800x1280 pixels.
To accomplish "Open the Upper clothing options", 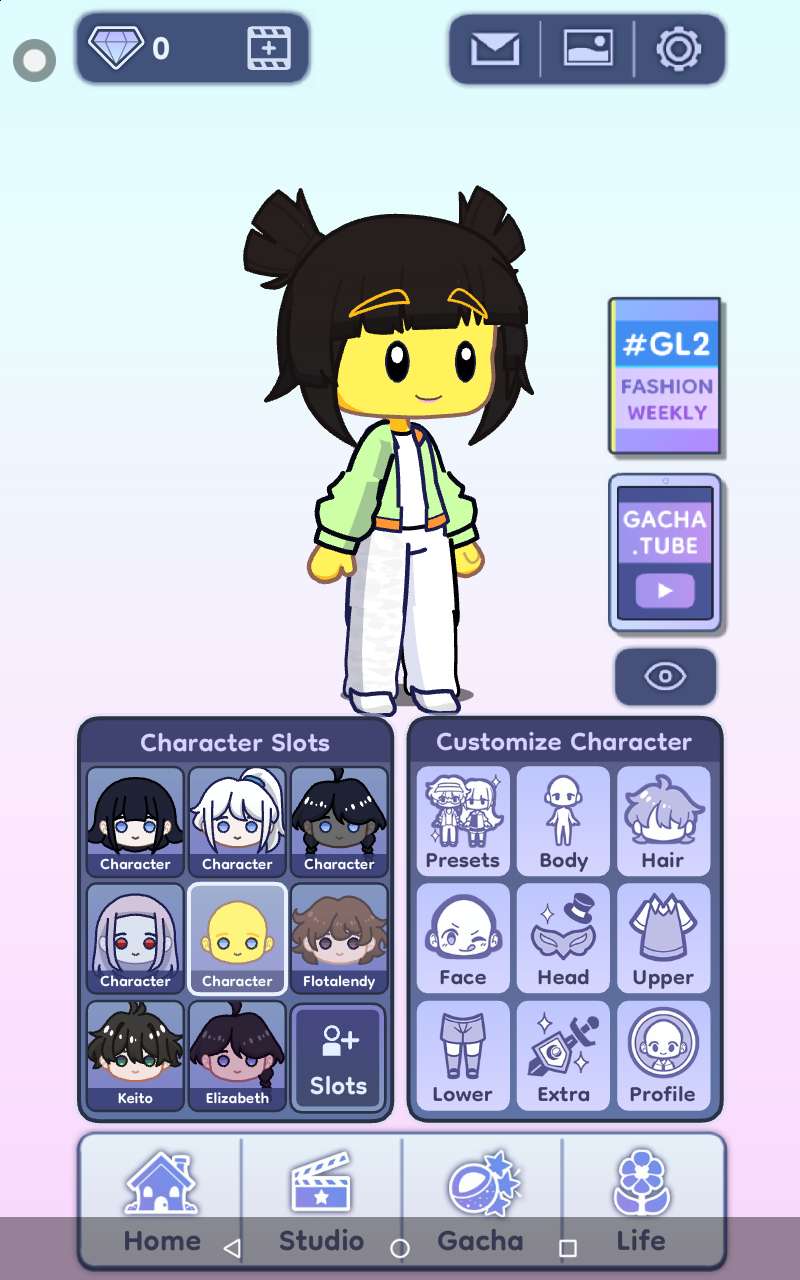I will (x=663, y=939).
